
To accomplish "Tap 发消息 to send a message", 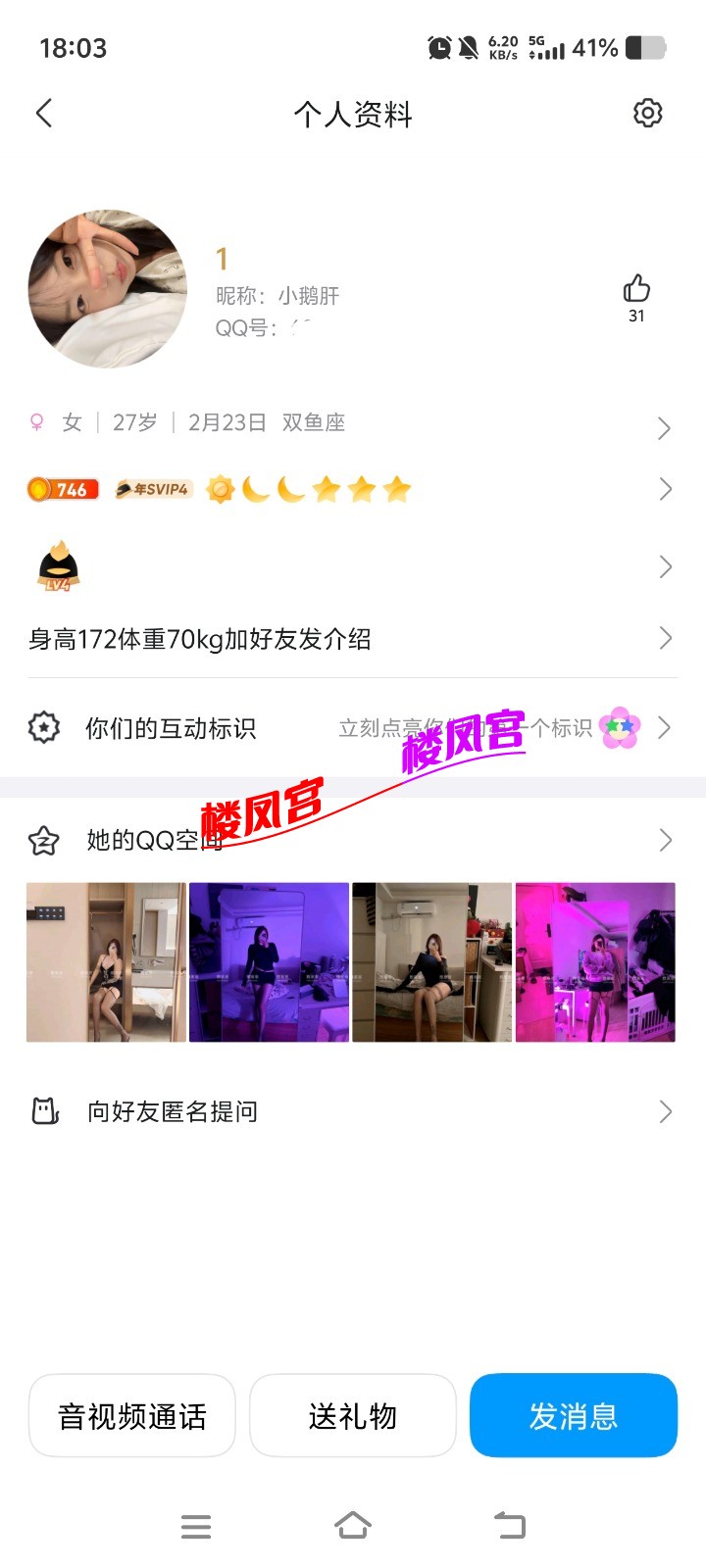I will pos(574,1416).
